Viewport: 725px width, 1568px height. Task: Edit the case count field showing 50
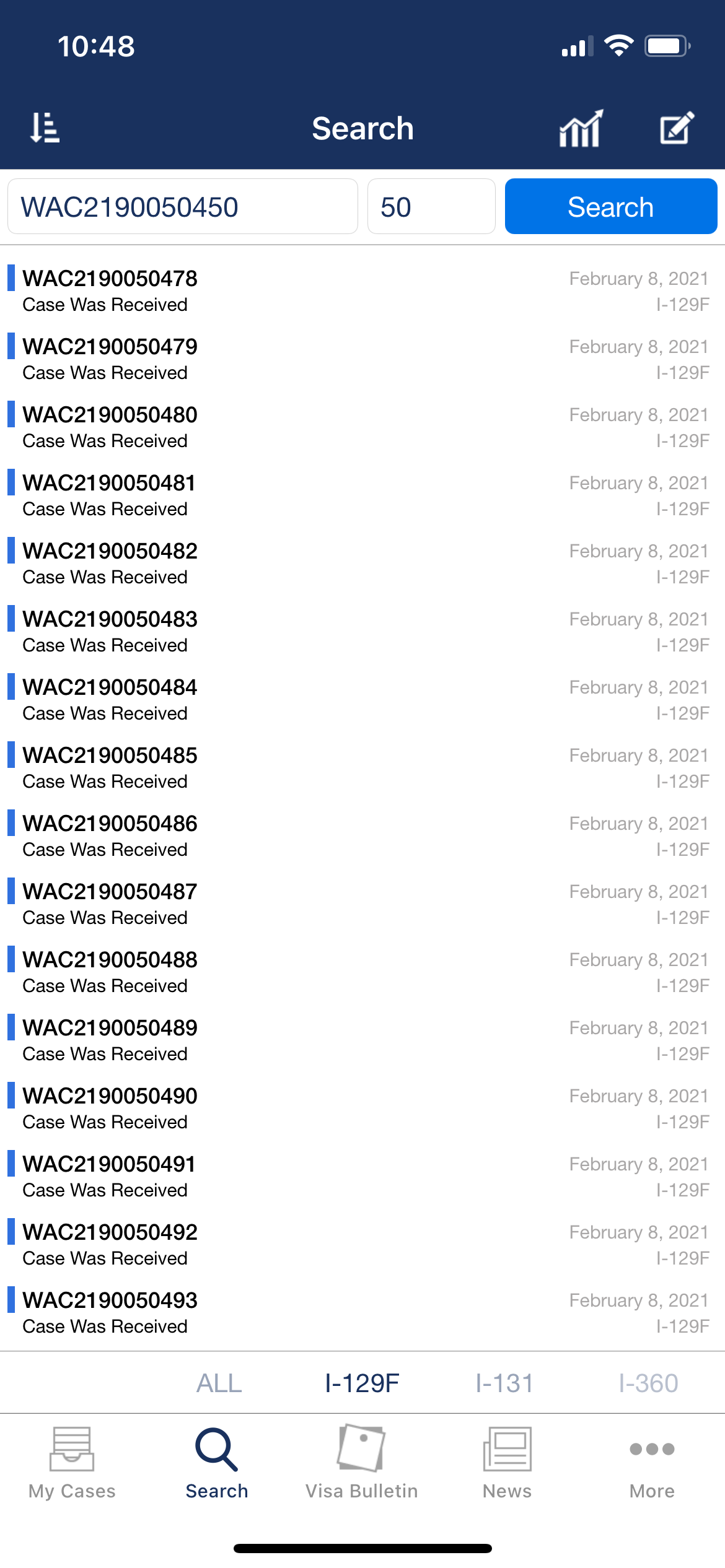431,206
